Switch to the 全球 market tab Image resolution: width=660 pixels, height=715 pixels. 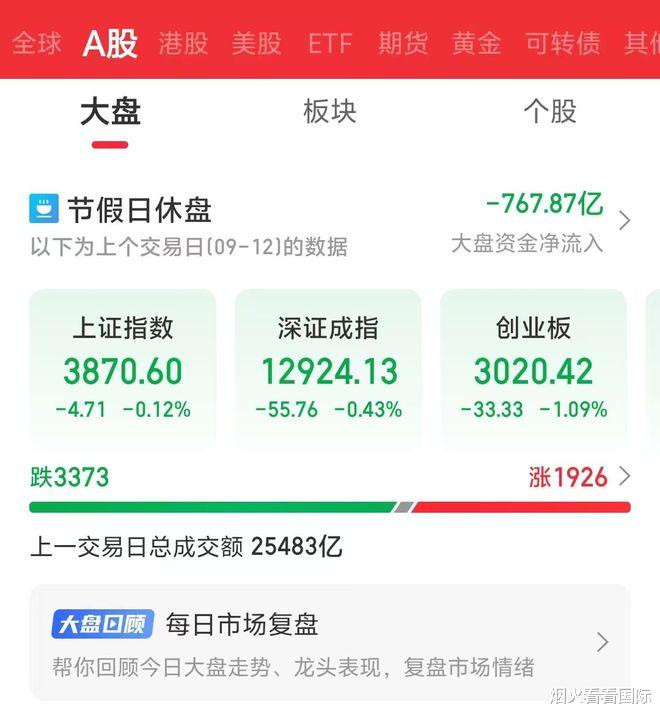click(36, 43)
